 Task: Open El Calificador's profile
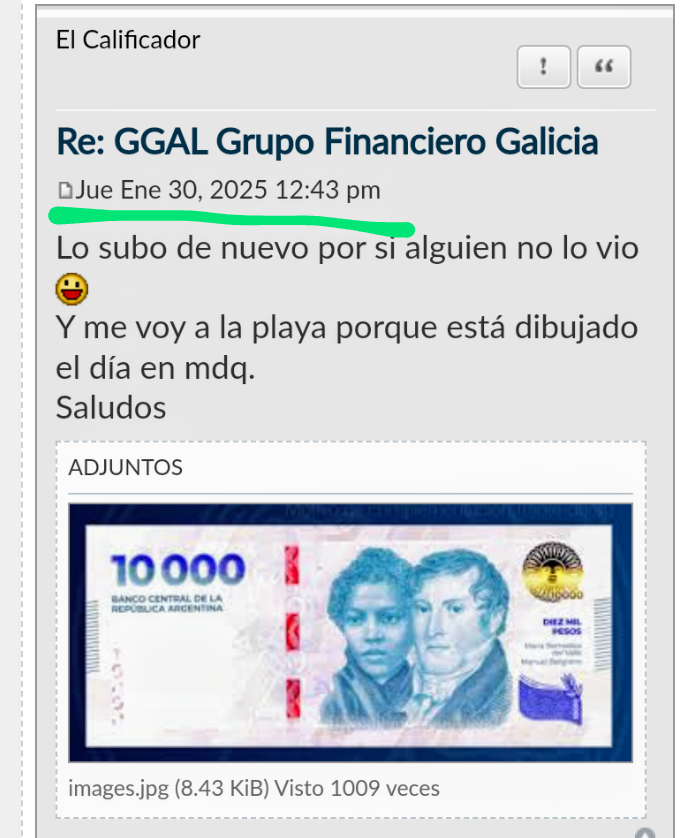coord(128,40)
